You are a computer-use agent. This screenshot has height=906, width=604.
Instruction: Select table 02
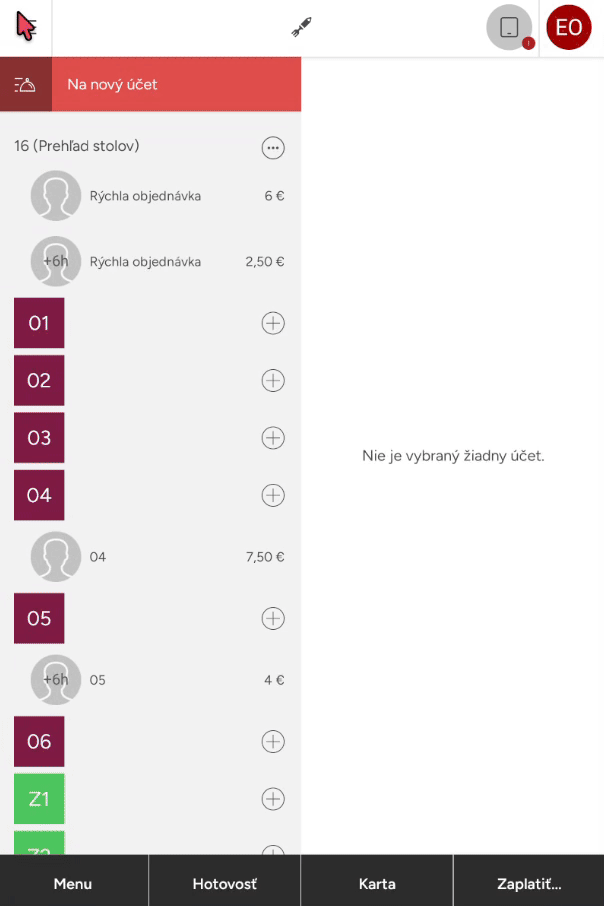[39, 381]
